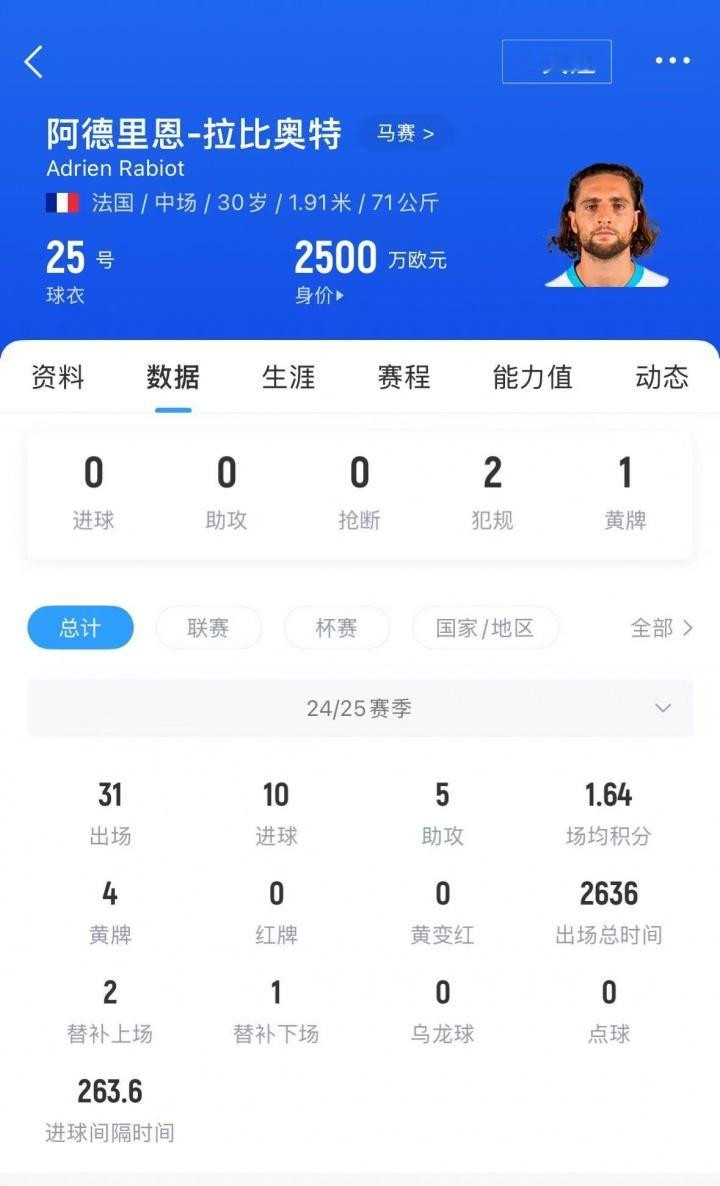Screen dimensions: 720x1186
Task: Show the 能力值 ability tab
Action: coord(532,377)
